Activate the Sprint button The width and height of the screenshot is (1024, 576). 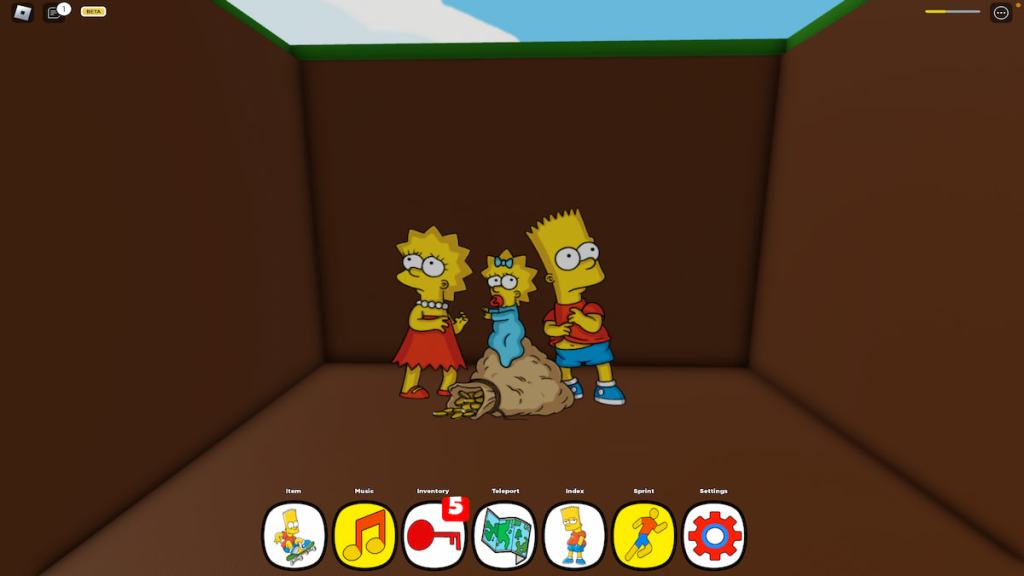click(x=644, y=536)
